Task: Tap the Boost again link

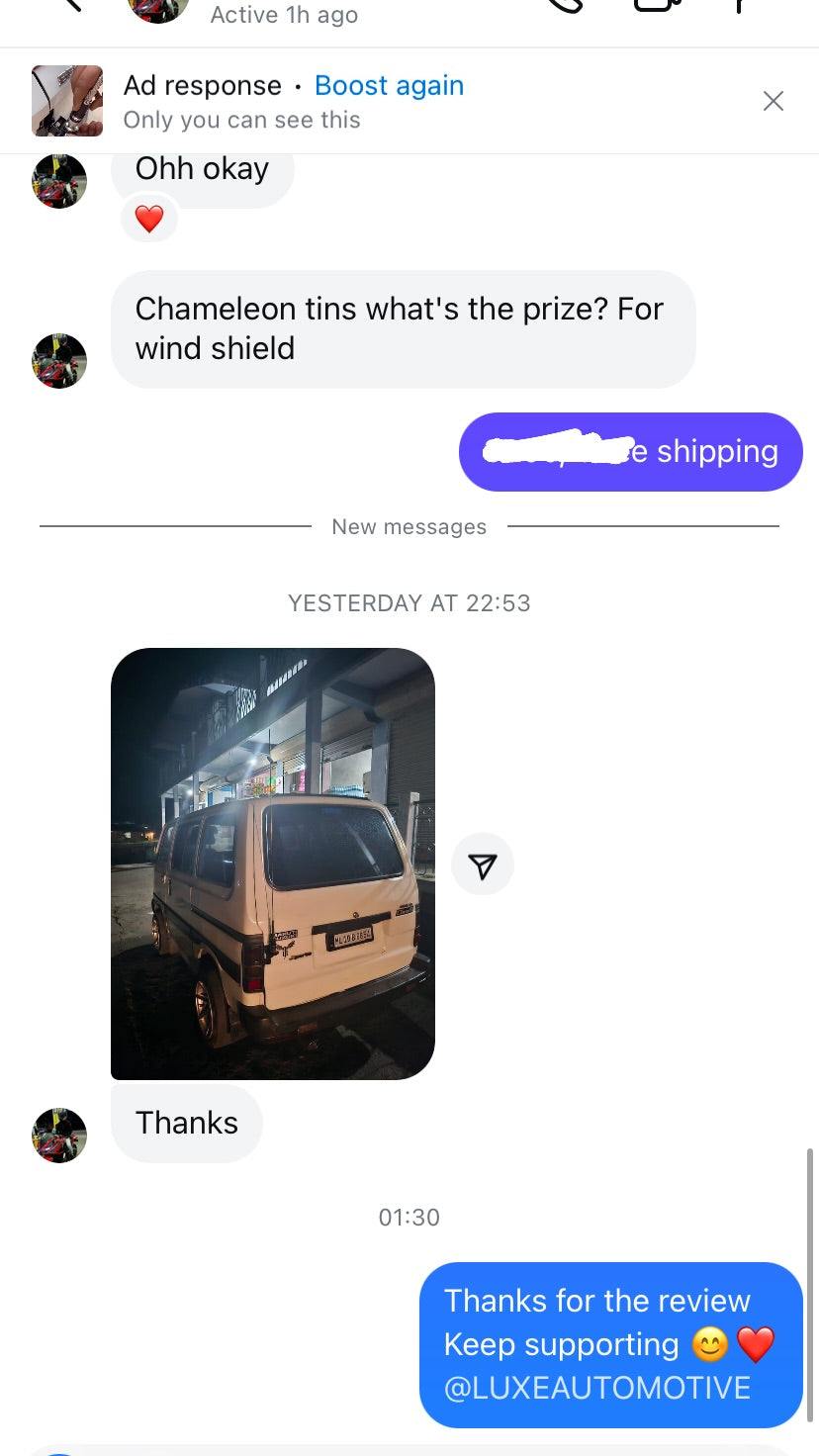Action: [389, 86]
